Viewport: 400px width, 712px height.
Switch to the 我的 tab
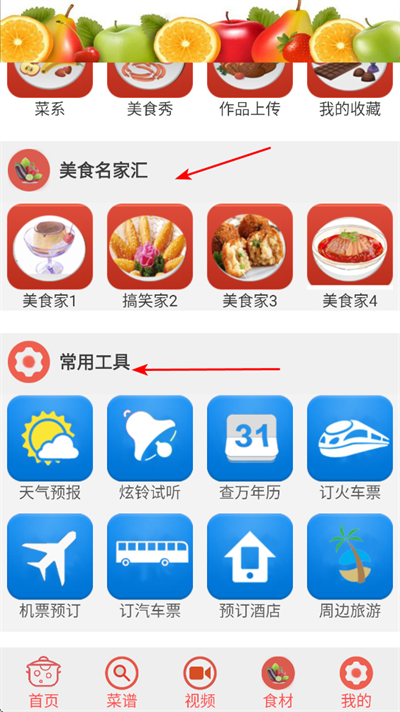[x=356, y=682]
